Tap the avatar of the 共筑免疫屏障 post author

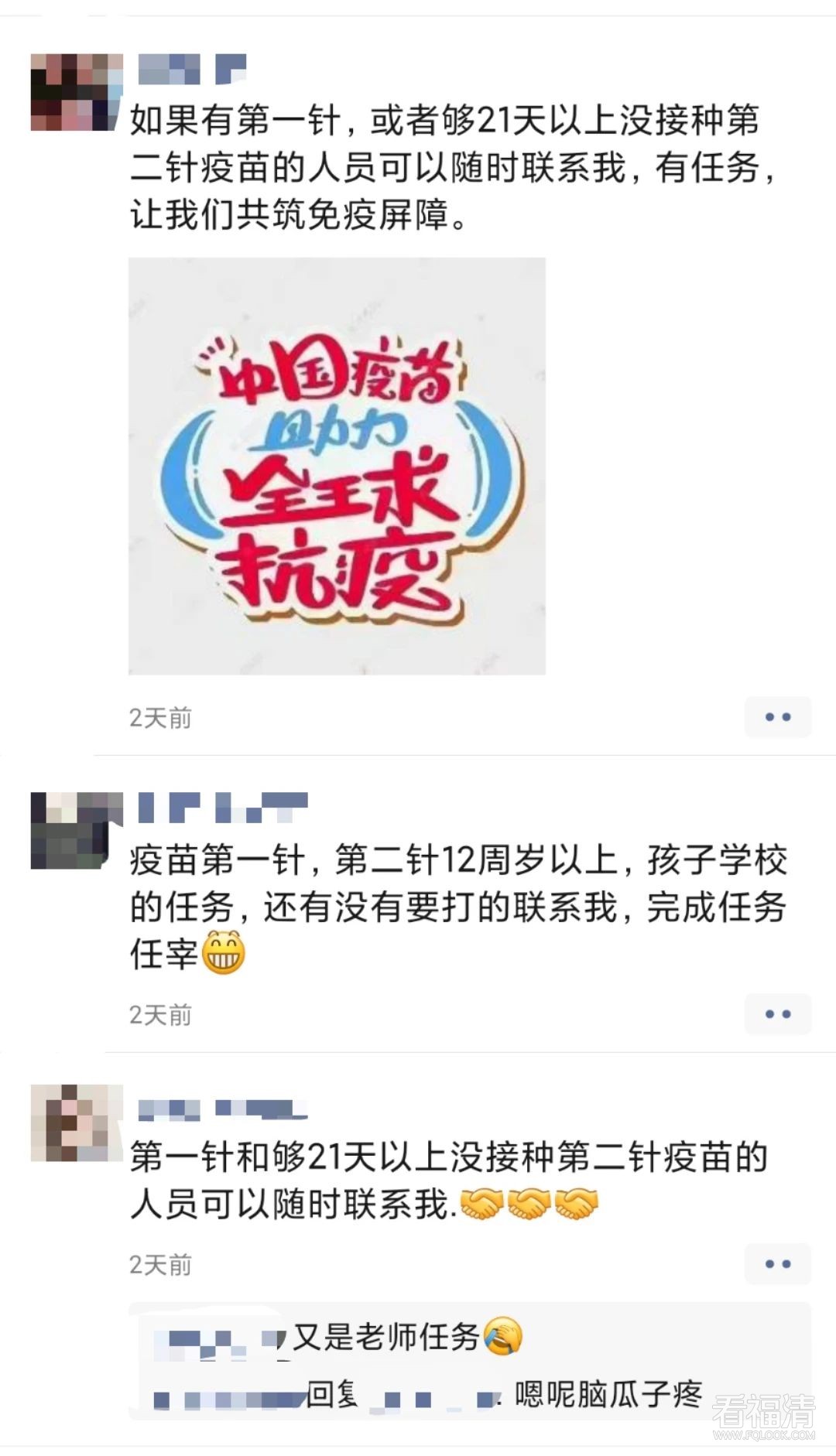(x=77, y=92)
